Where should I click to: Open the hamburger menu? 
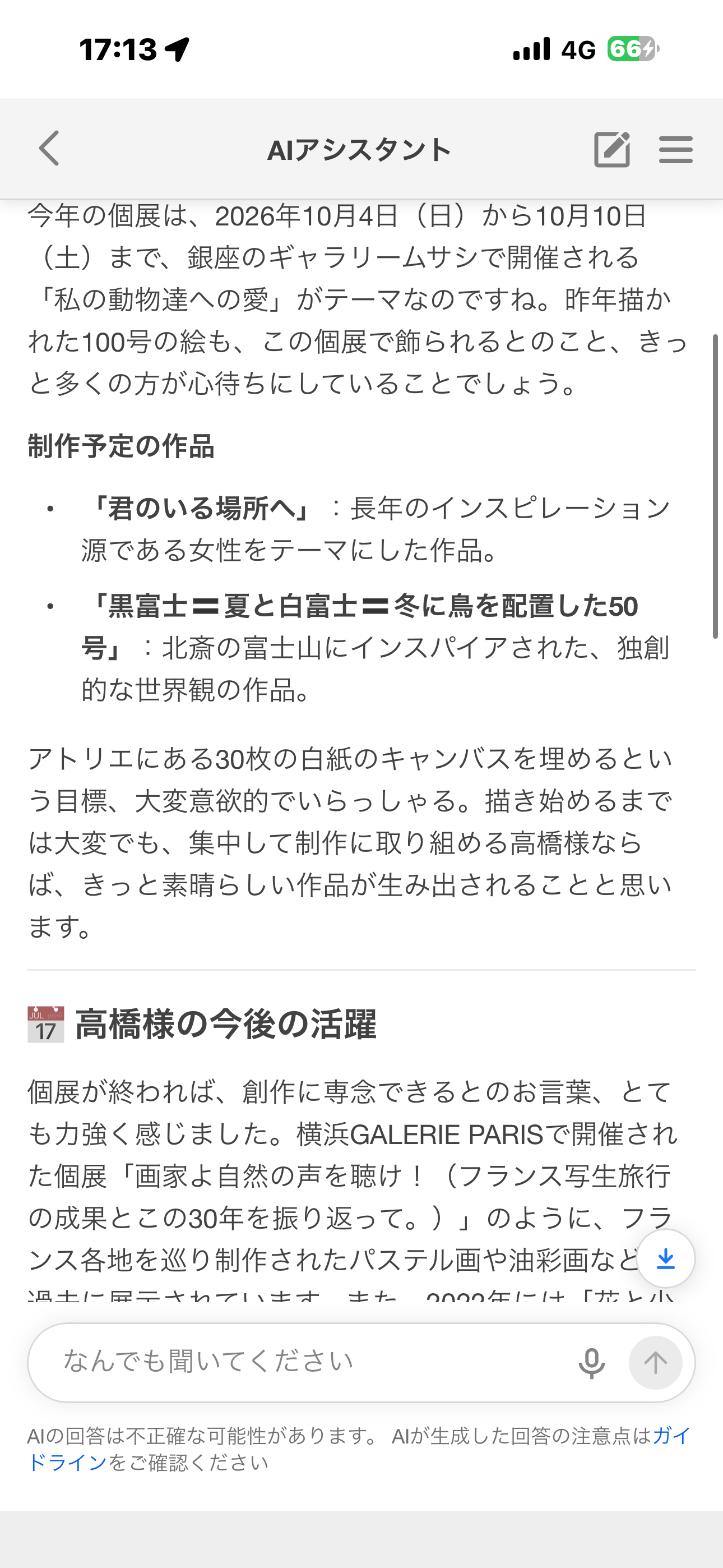(x=675, y=149)
